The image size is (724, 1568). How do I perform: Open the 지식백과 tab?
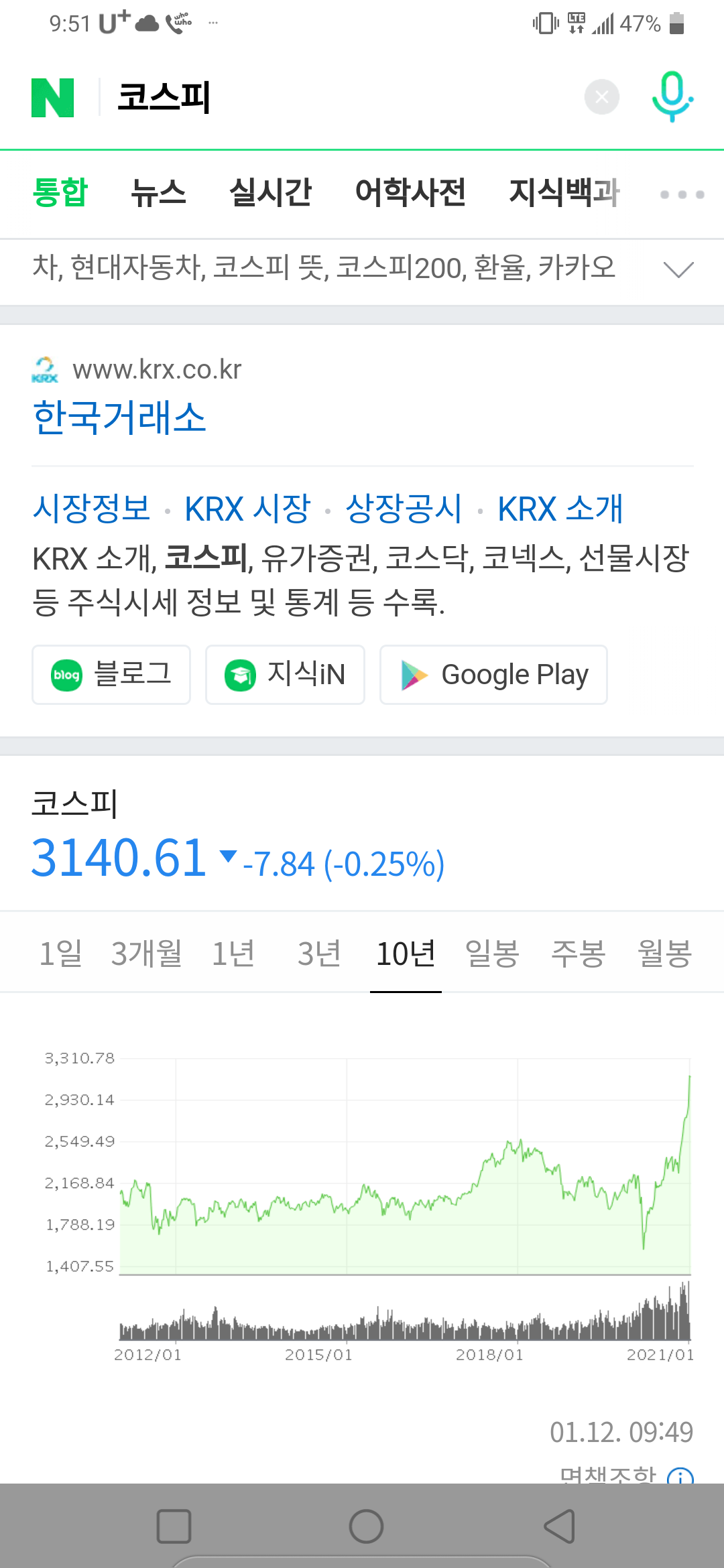click(x=563, y=193)
